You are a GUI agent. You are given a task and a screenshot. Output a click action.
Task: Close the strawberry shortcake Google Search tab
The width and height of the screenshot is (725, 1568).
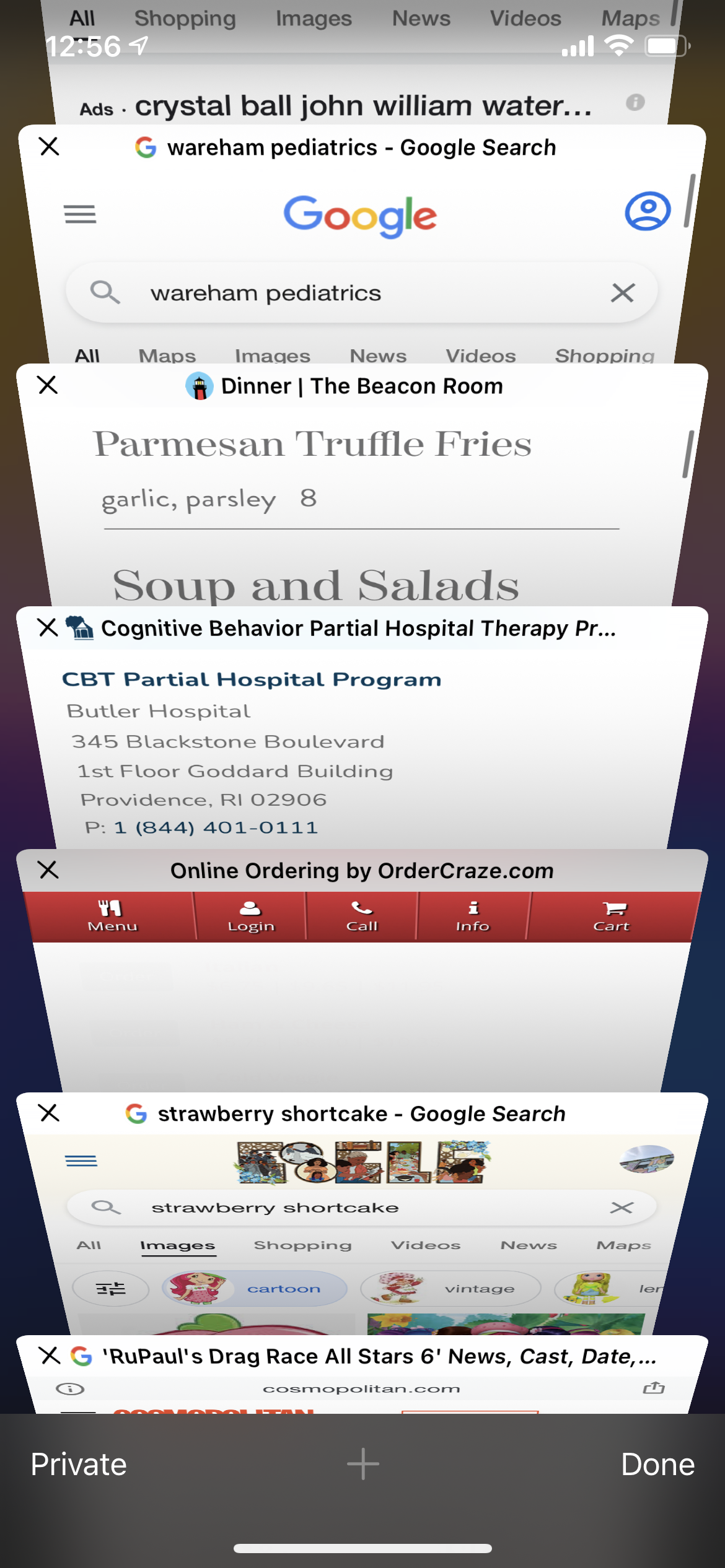point(49,1113)
